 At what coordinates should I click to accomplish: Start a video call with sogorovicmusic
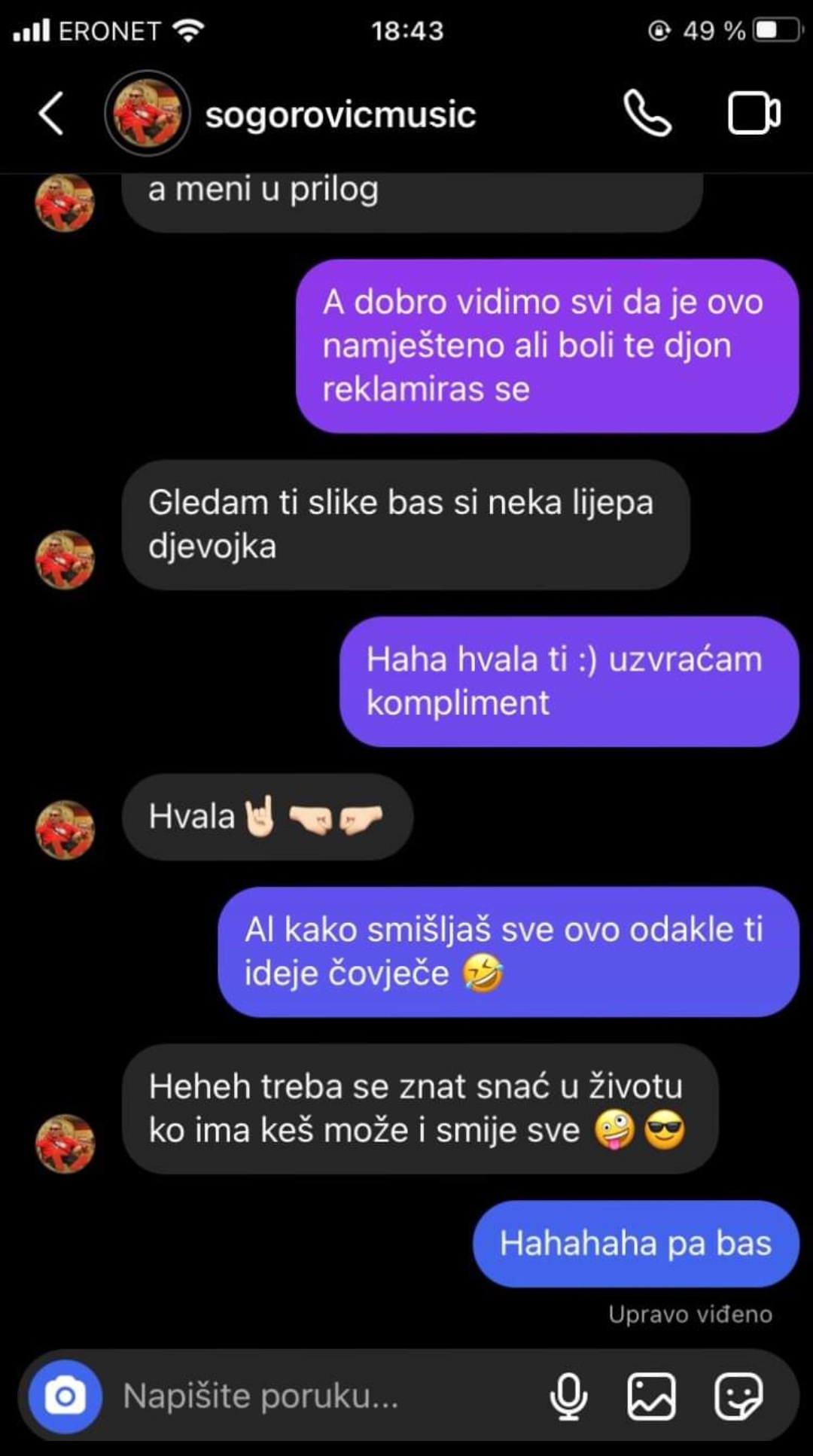click(x=754, y=114)
